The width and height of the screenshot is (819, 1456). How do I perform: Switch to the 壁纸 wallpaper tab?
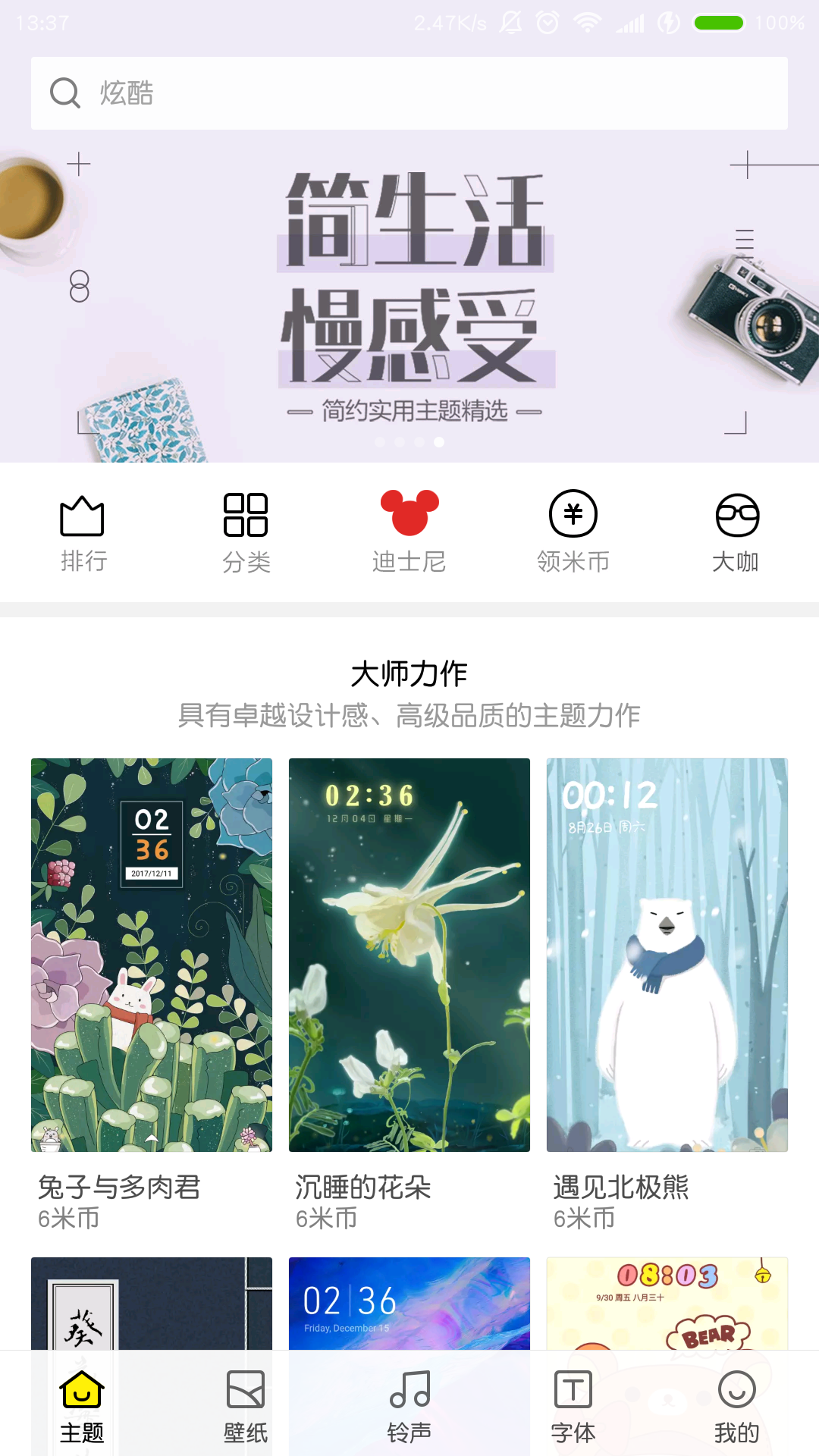click(246, 1406)
